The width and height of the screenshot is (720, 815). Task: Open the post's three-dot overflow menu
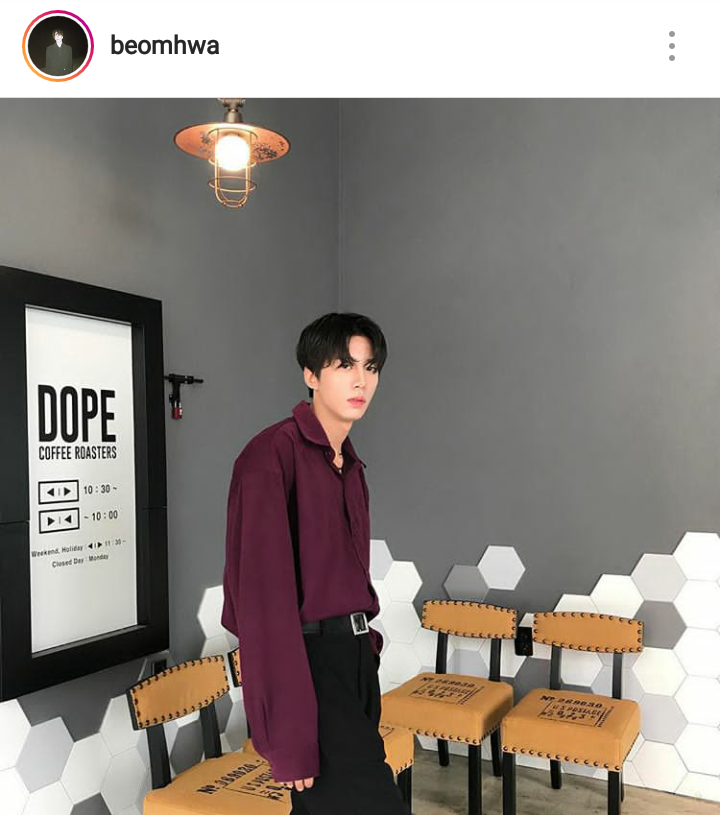point(672,46)
